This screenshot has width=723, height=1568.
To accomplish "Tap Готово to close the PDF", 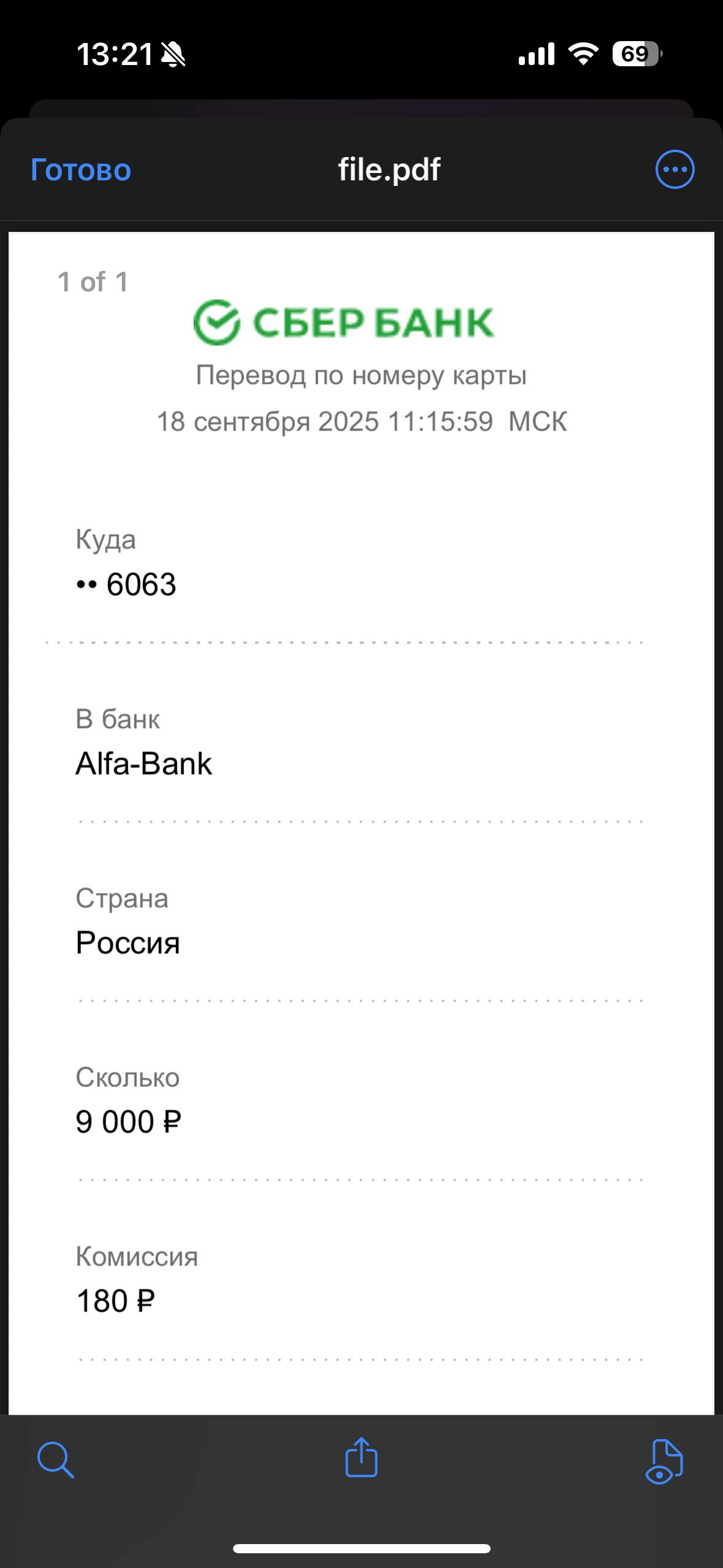I will pyautogui.click(x=81, y=170).
